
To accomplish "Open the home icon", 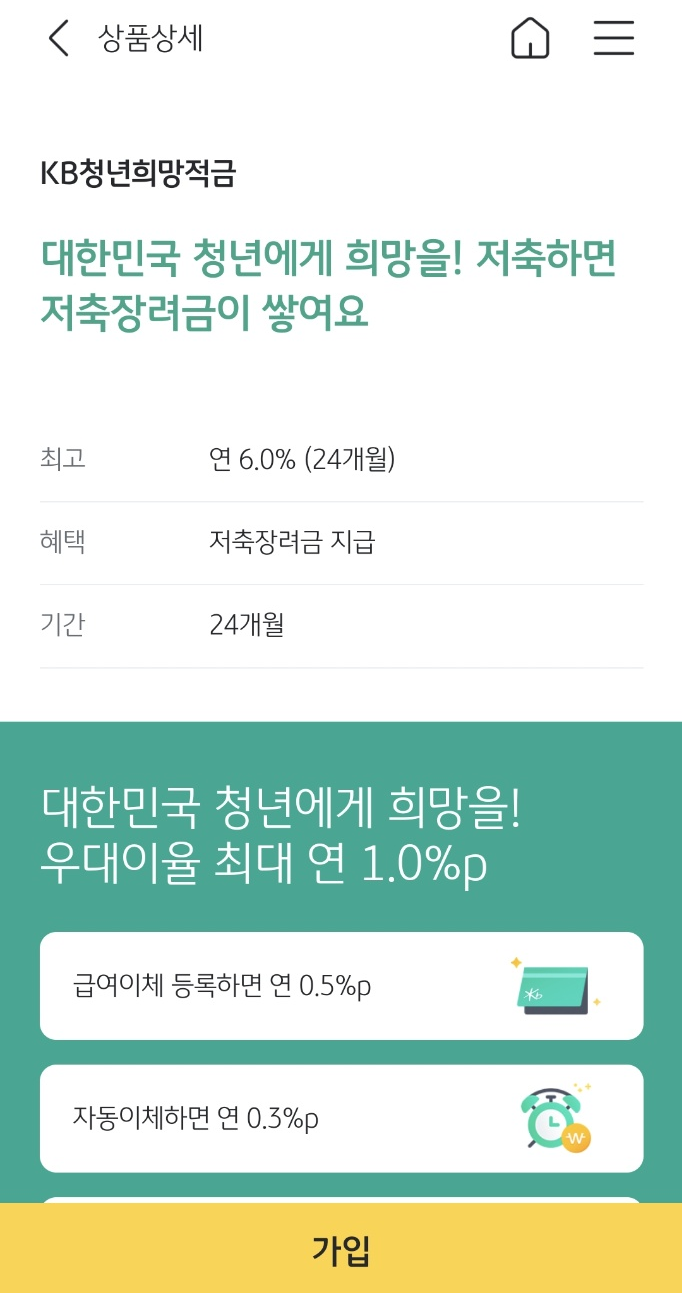I will click(530, 38).
